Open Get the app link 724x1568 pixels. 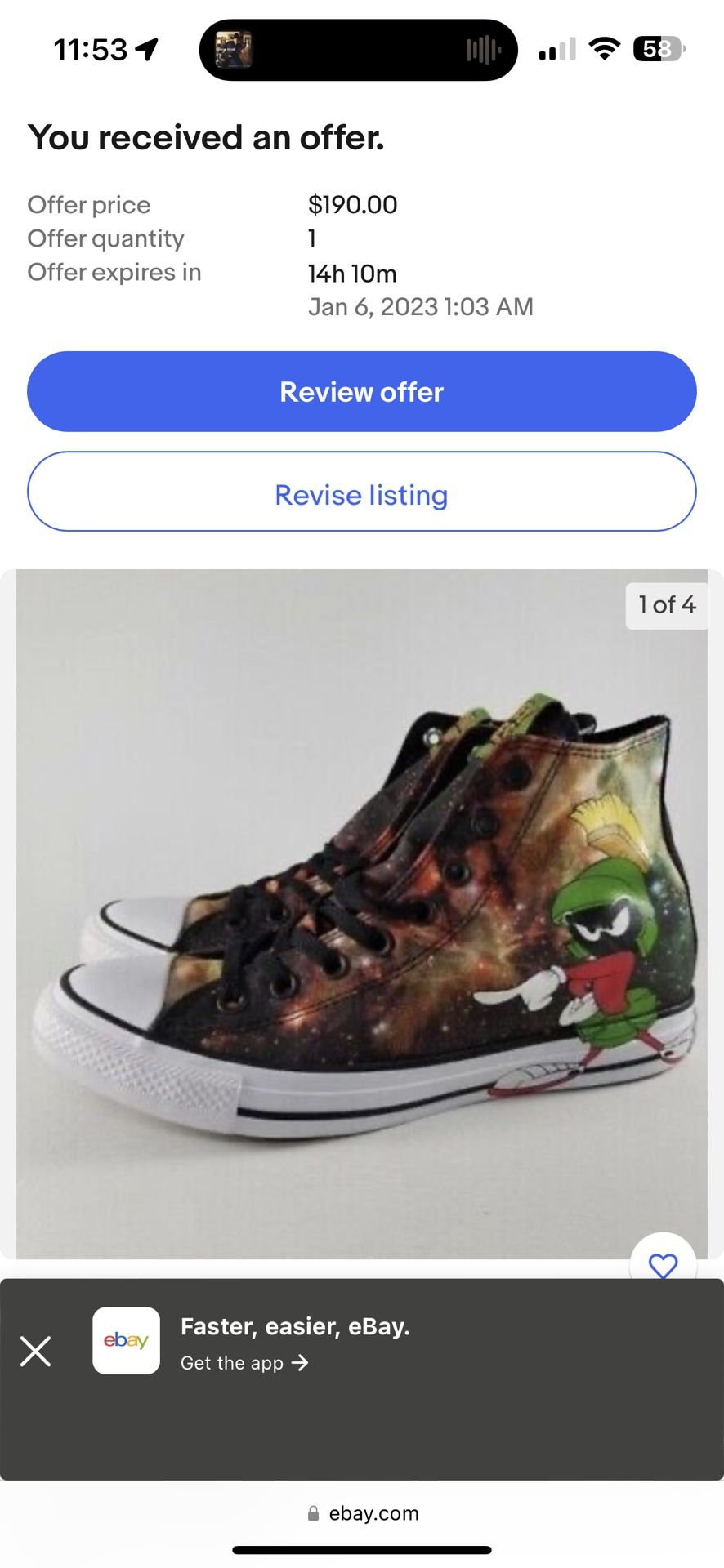tap(244, 1363)
